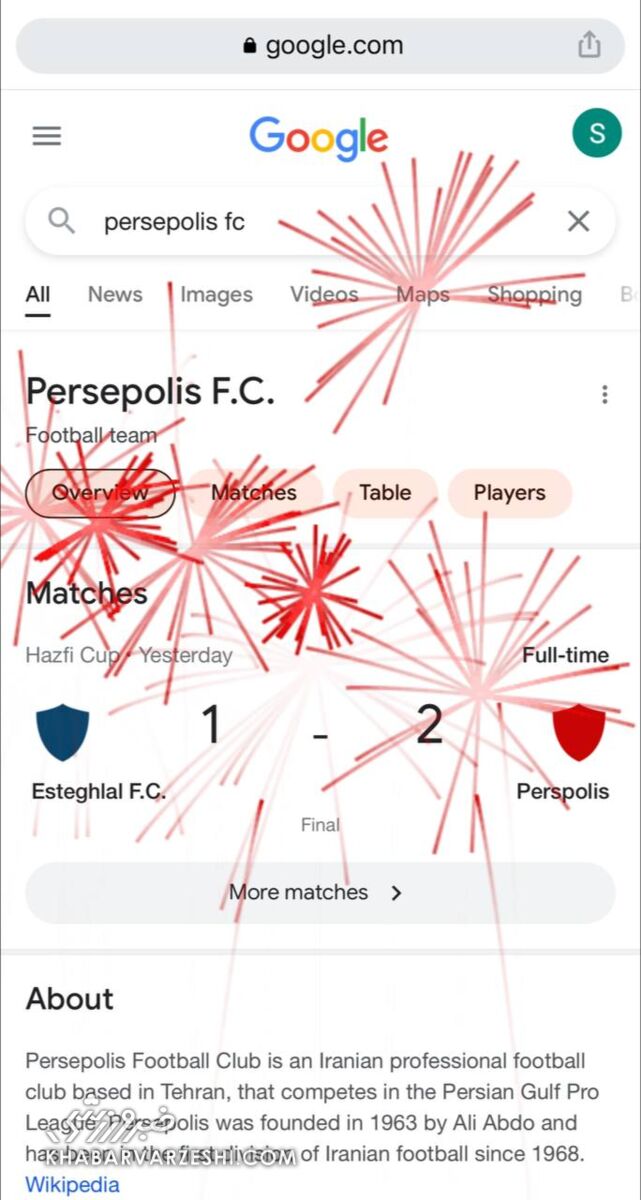This screenshot has height=1200, width=641.
Task: Select the Players chip
Action: coord(509,493)
